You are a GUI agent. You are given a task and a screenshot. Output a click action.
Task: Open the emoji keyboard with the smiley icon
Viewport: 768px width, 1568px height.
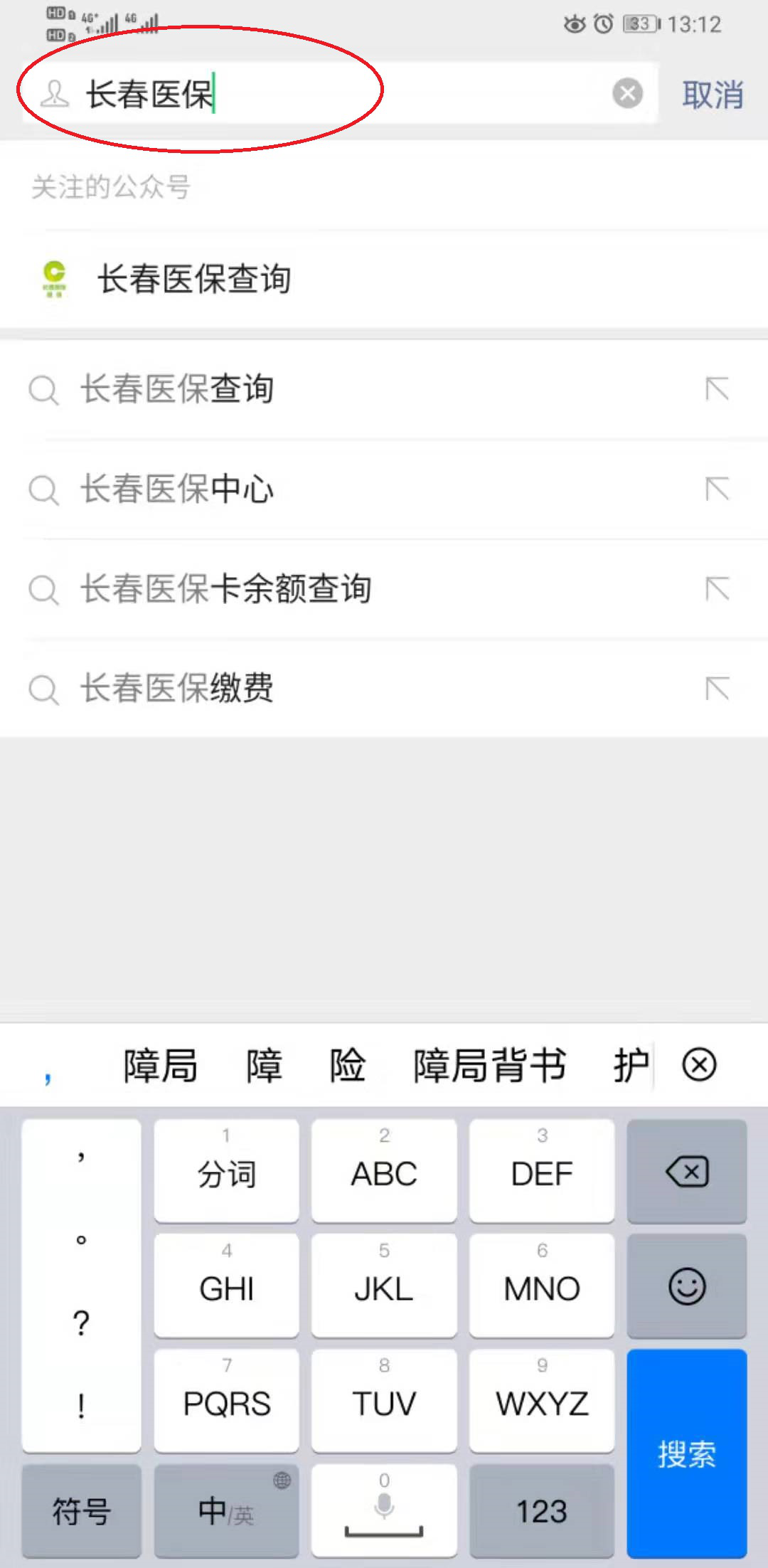[686, 1285]
